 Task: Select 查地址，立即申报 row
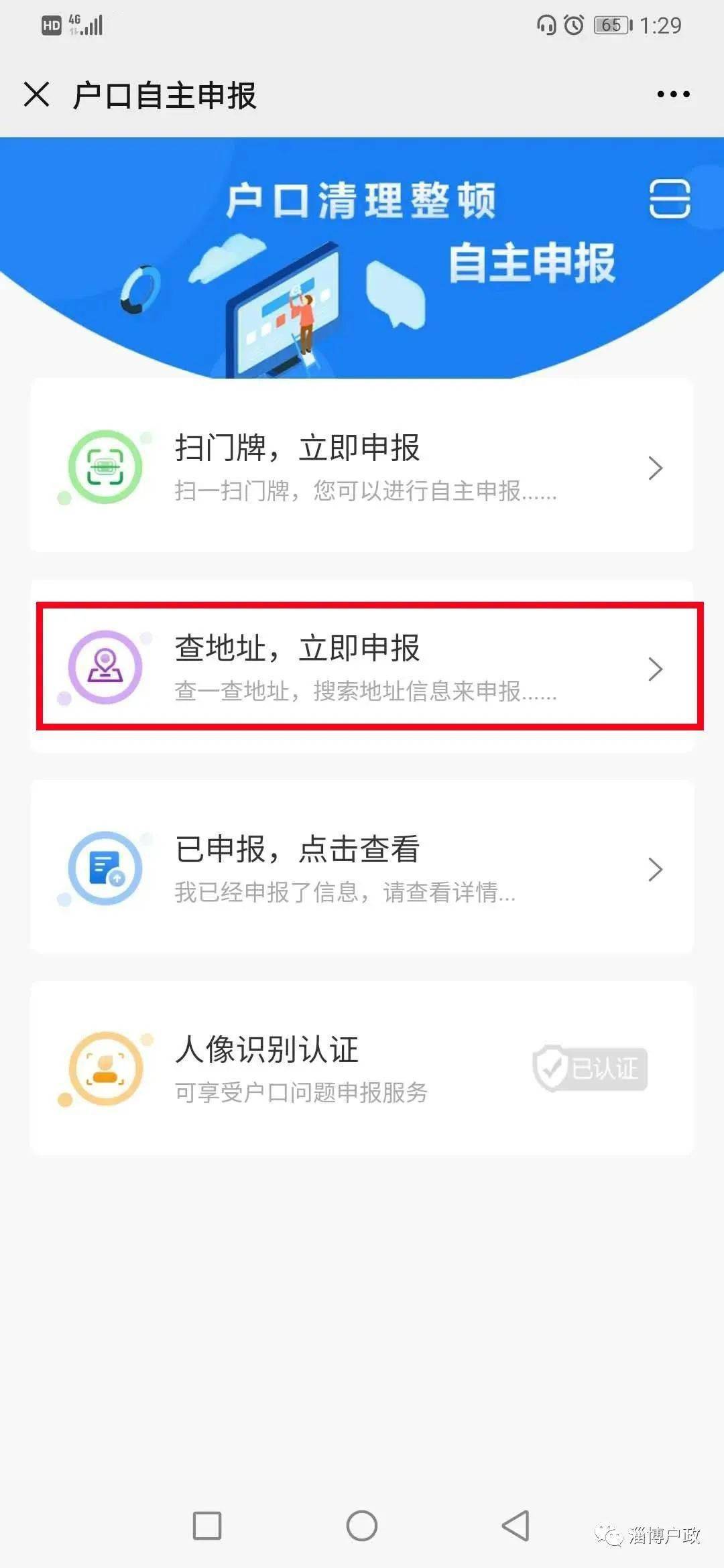click(x=362, y=667)
